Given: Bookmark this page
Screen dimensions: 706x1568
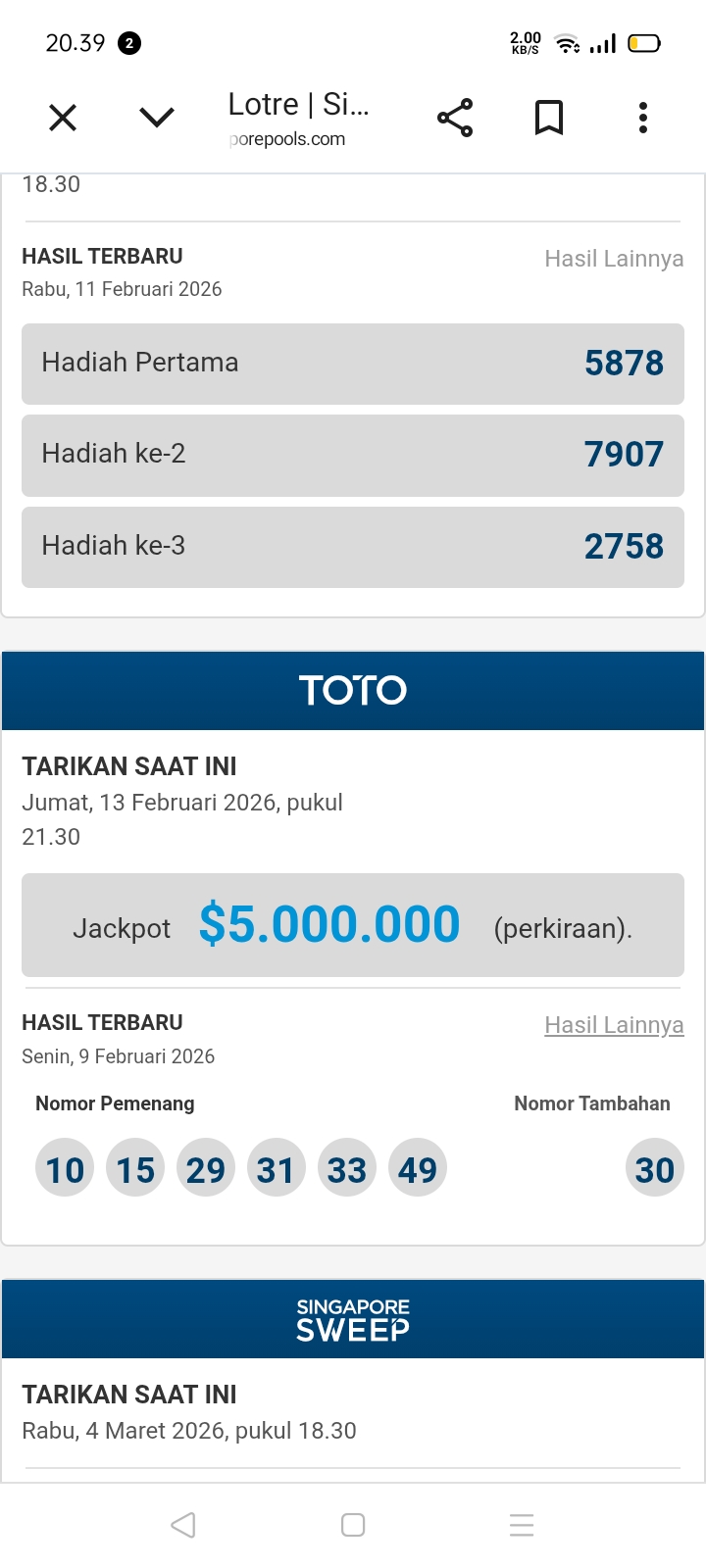Looking at the screenshot, I should [549, 119].
